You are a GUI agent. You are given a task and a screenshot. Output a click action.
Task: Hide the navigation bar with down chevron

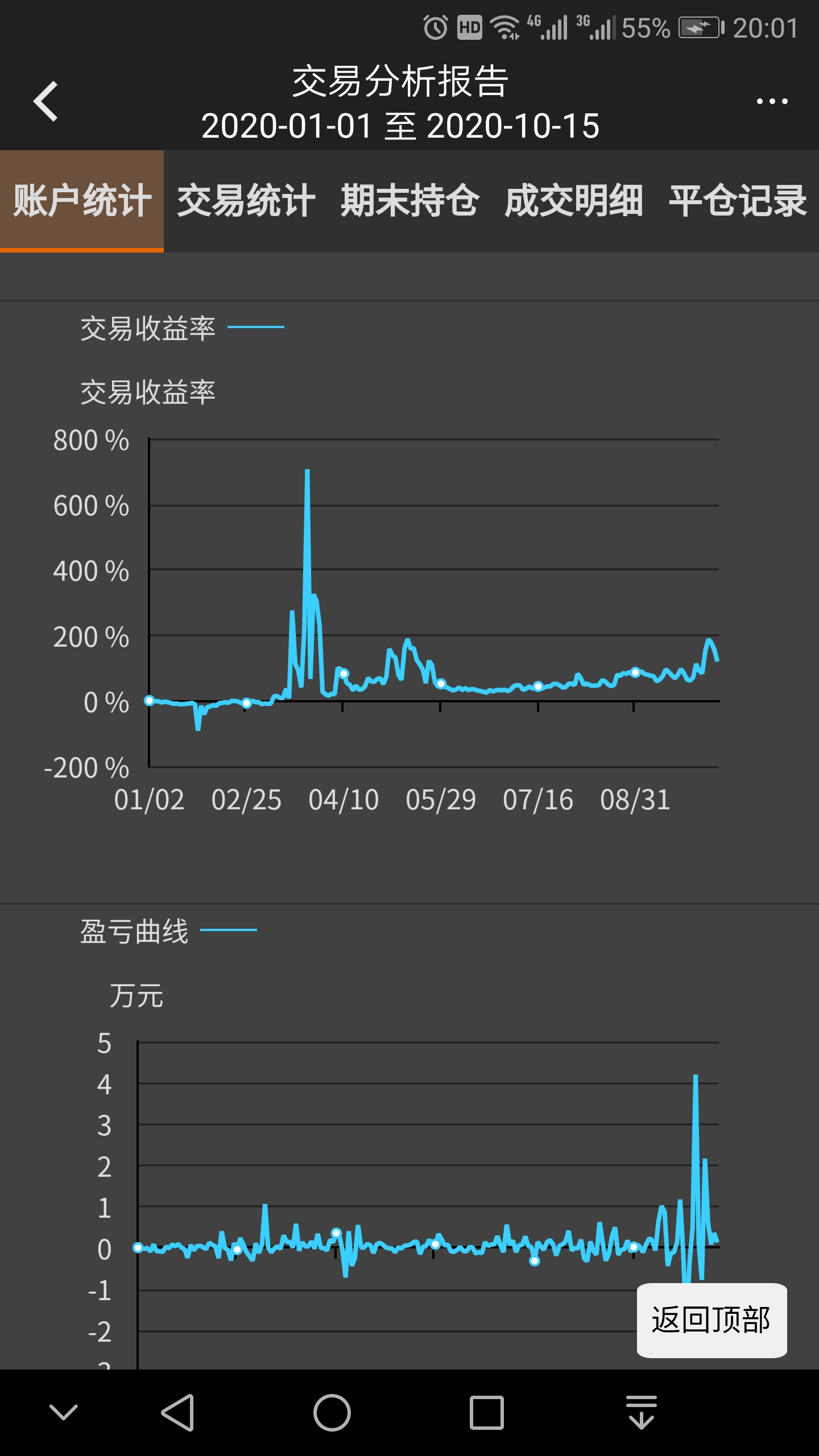coord(63,1412)
